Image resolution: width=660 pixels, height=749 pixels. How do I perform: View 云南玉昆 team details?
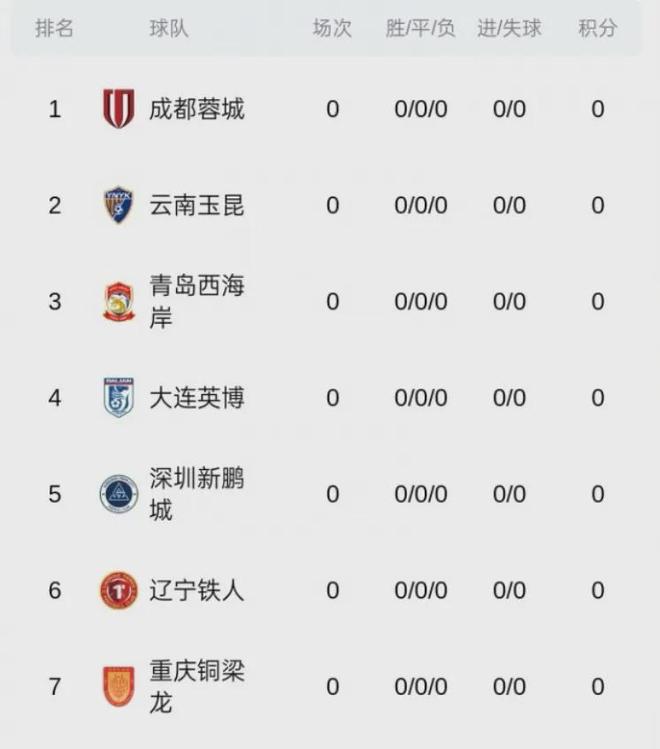(x=196, y=205)
